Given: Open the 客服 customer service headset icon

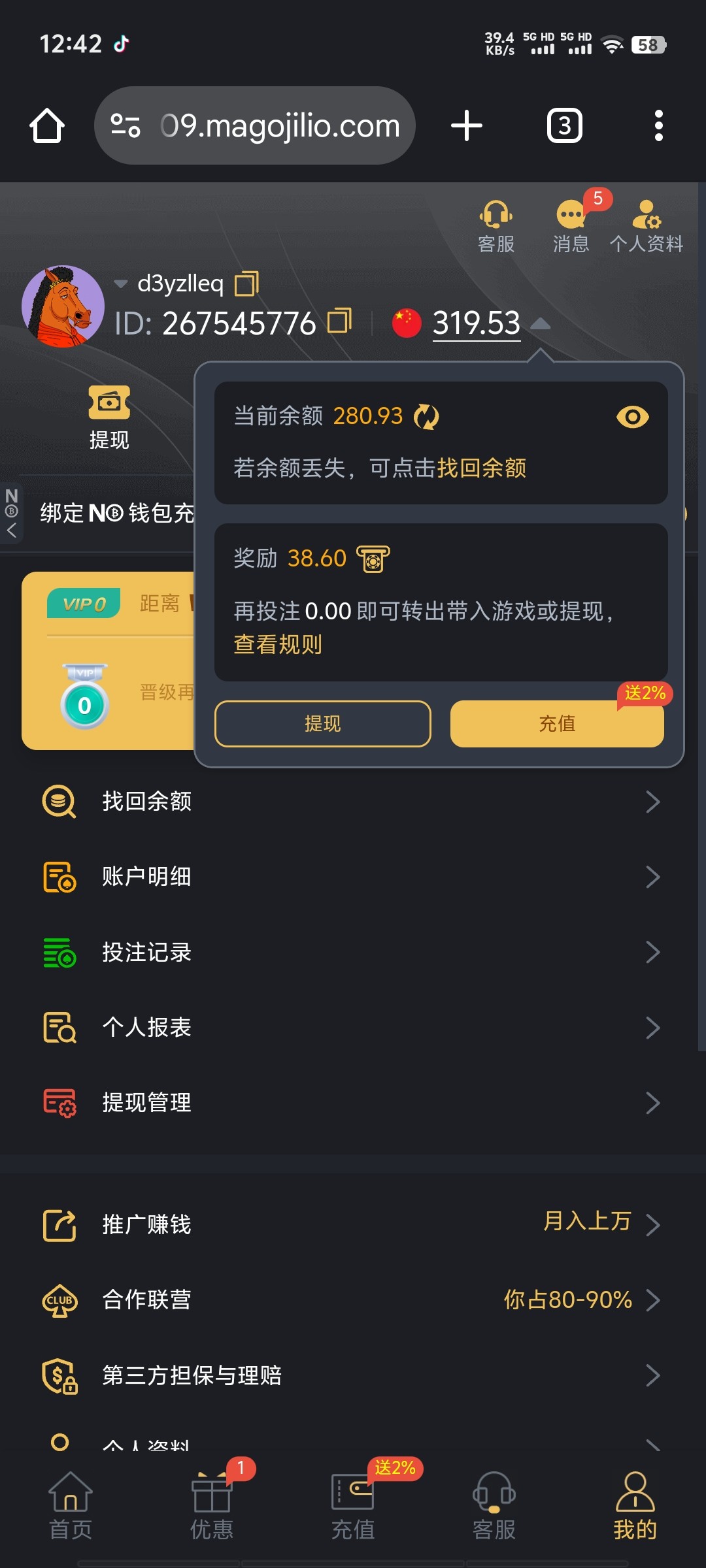Looking at the screenshot, I should (496, 225).
